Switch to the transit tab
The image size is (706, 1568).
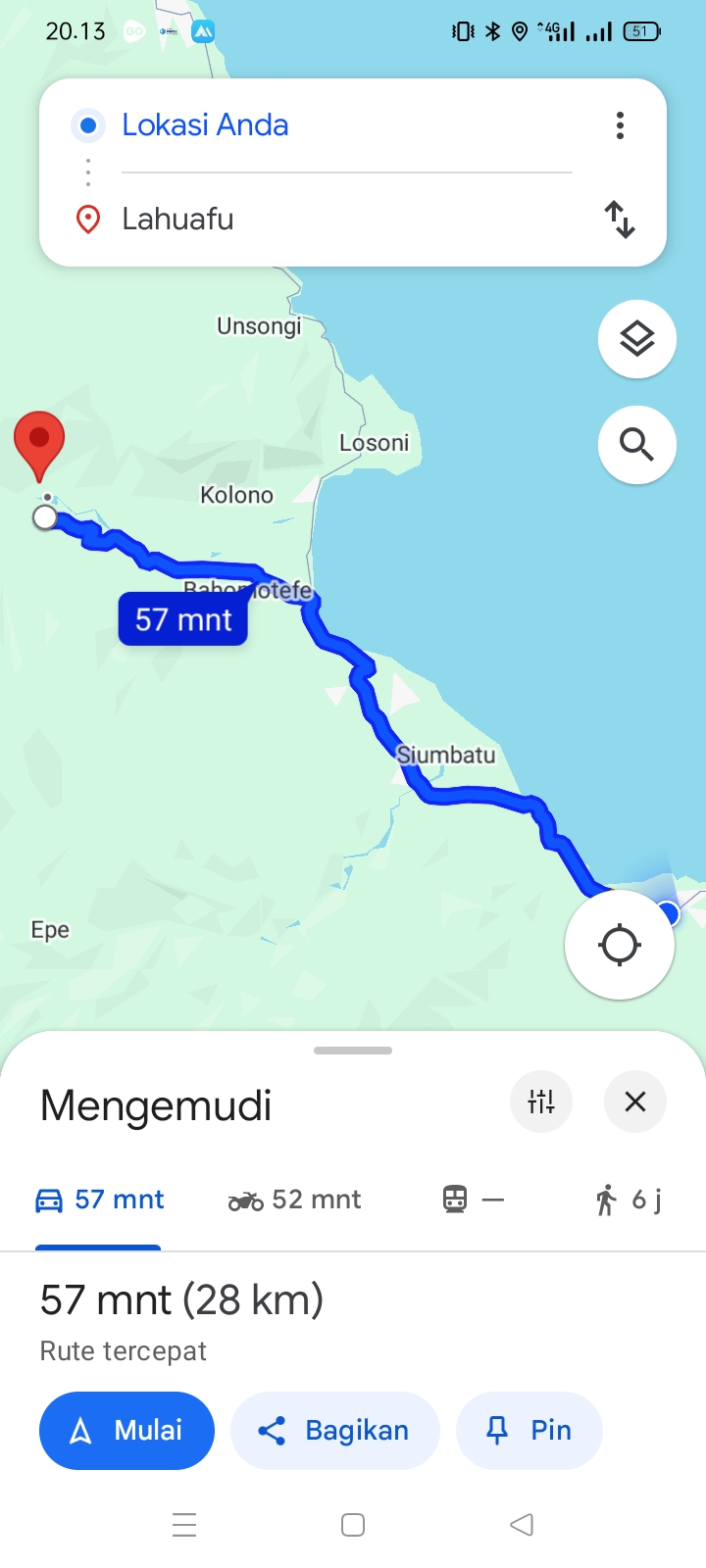coord(473,1200)
